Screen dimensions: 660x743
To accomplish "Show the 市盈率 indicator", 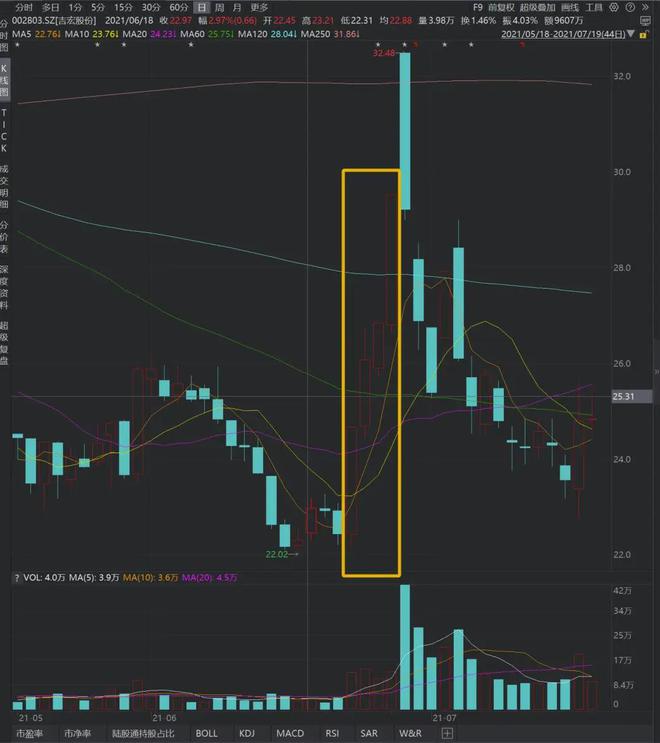I will [x=29, y=733].
